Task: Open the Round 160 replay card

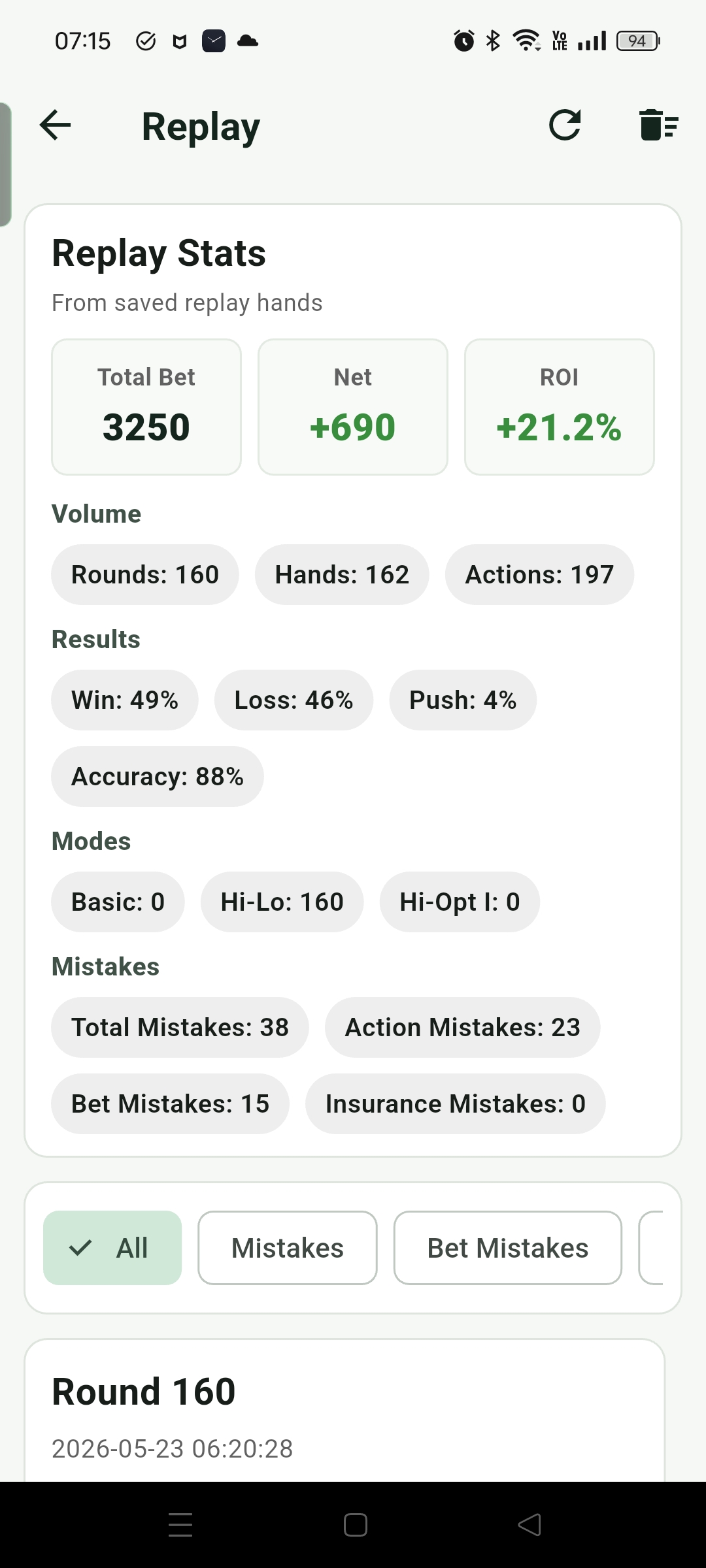Action: click(x=345, y=1411)
